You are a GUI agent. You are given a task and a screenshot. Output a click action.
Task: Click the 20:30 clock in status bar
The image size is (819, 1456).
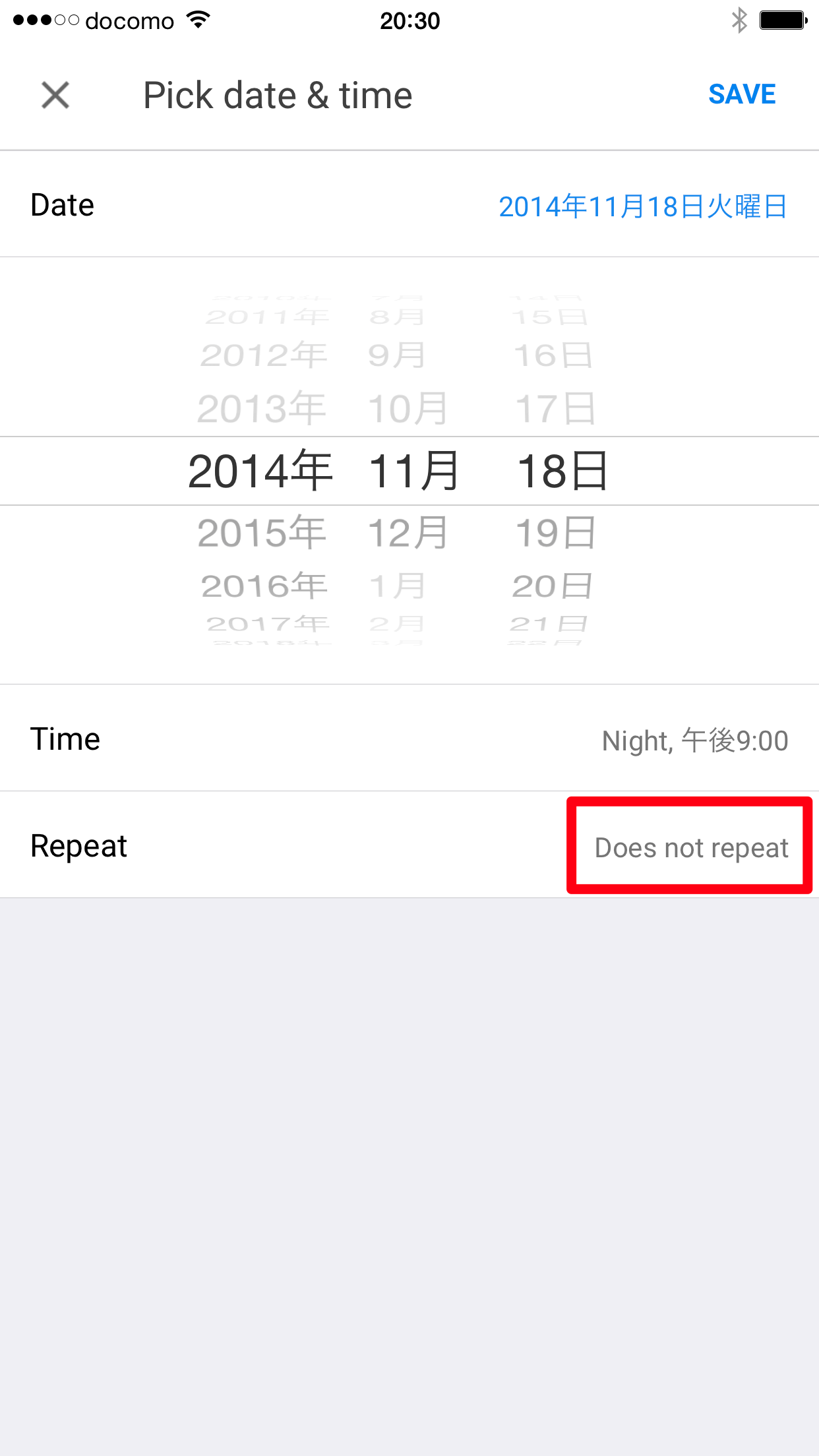[x=409, y=20]
